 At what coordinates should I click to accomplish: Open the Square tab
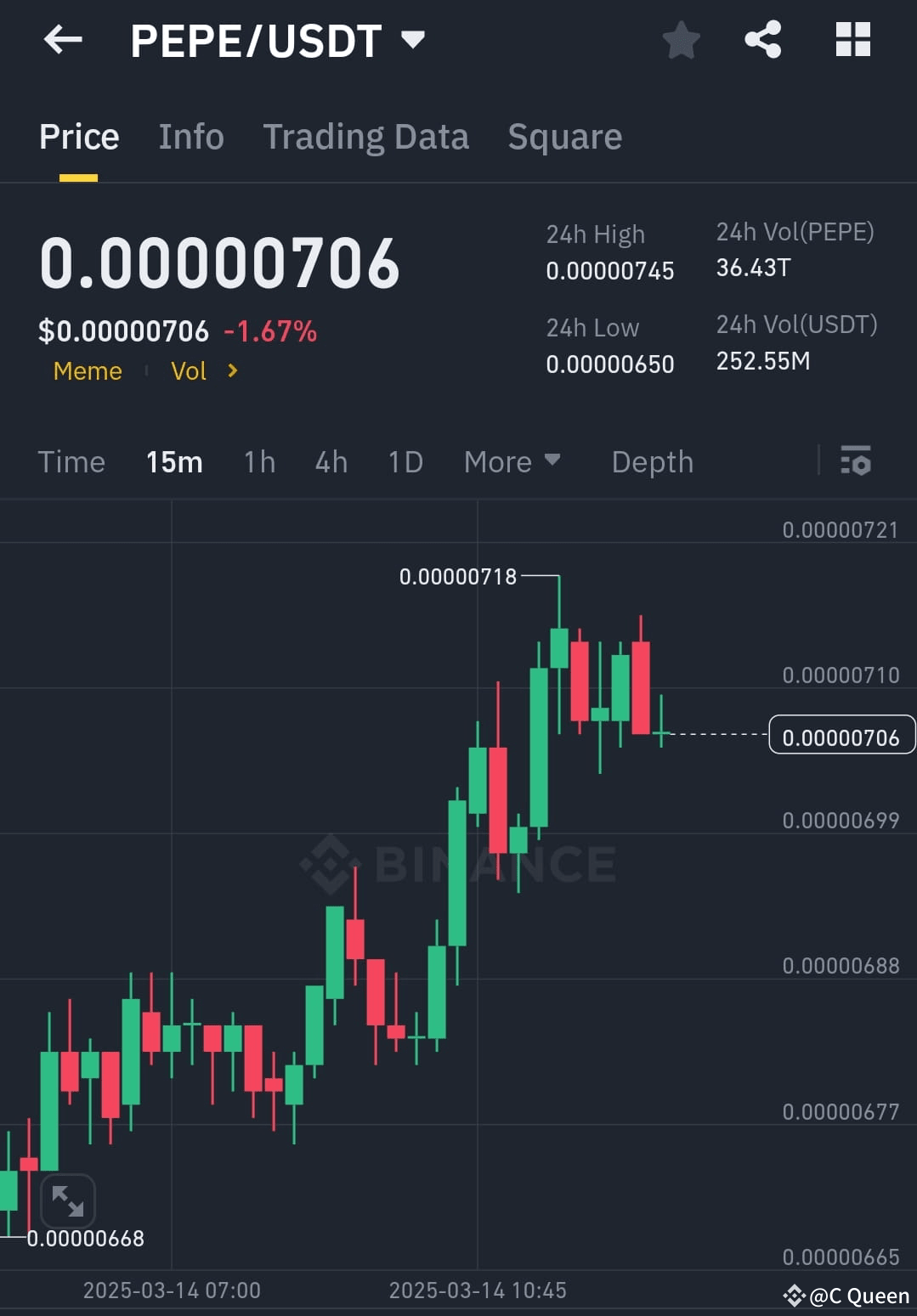pos(564,136)
